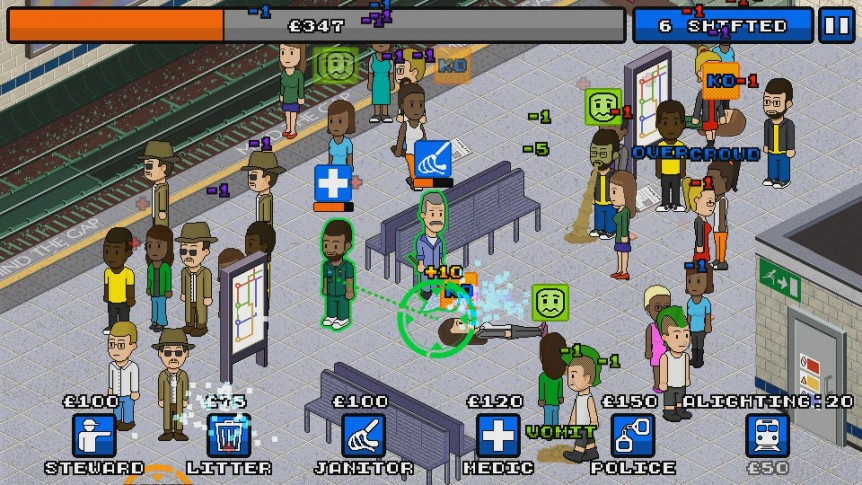Hire a Medic for £120
The image size is (862, 485).
pyautogui.click(x=497, y=436)
